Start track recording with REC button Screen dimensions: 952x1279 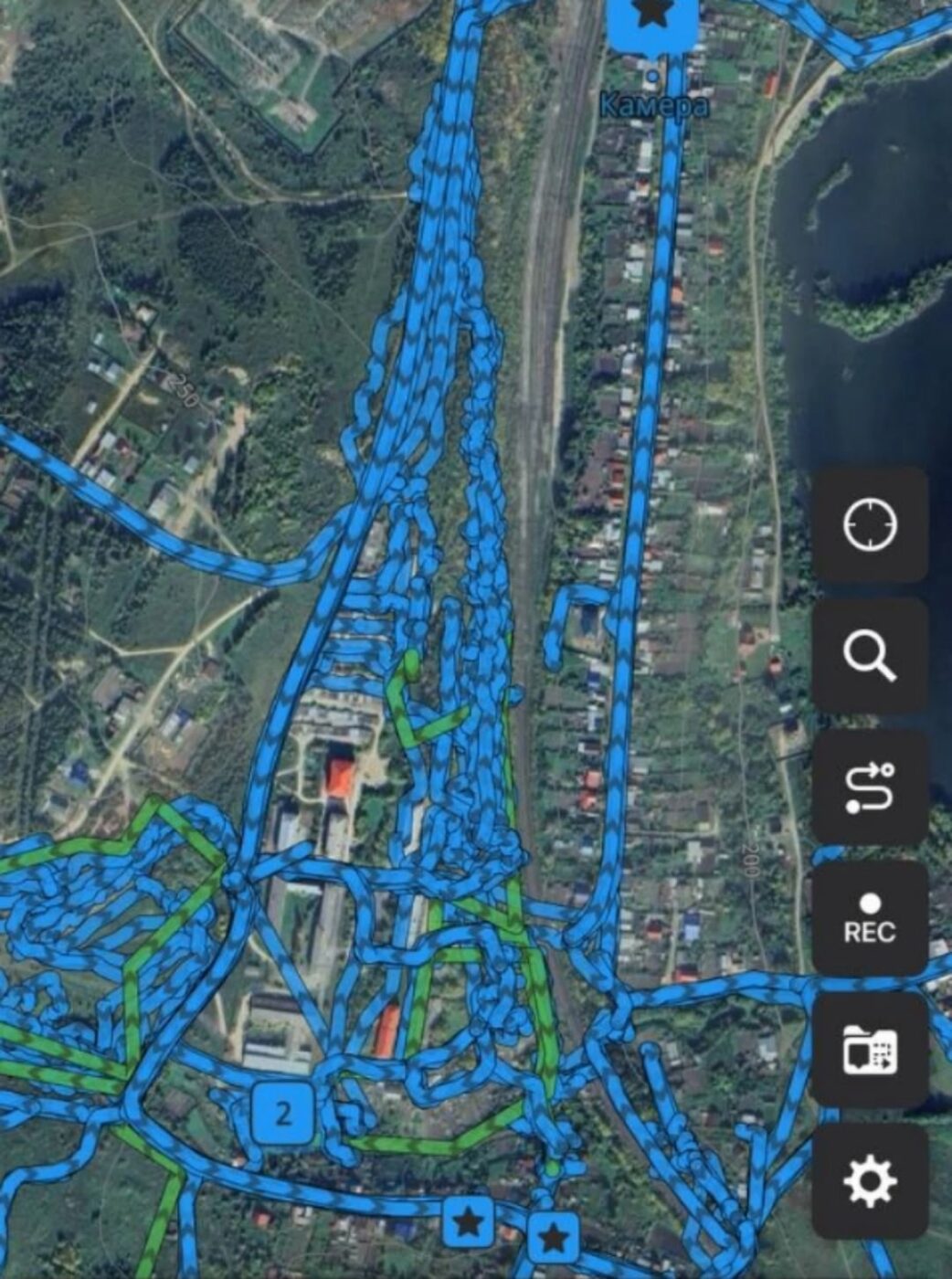pos(870,918)
